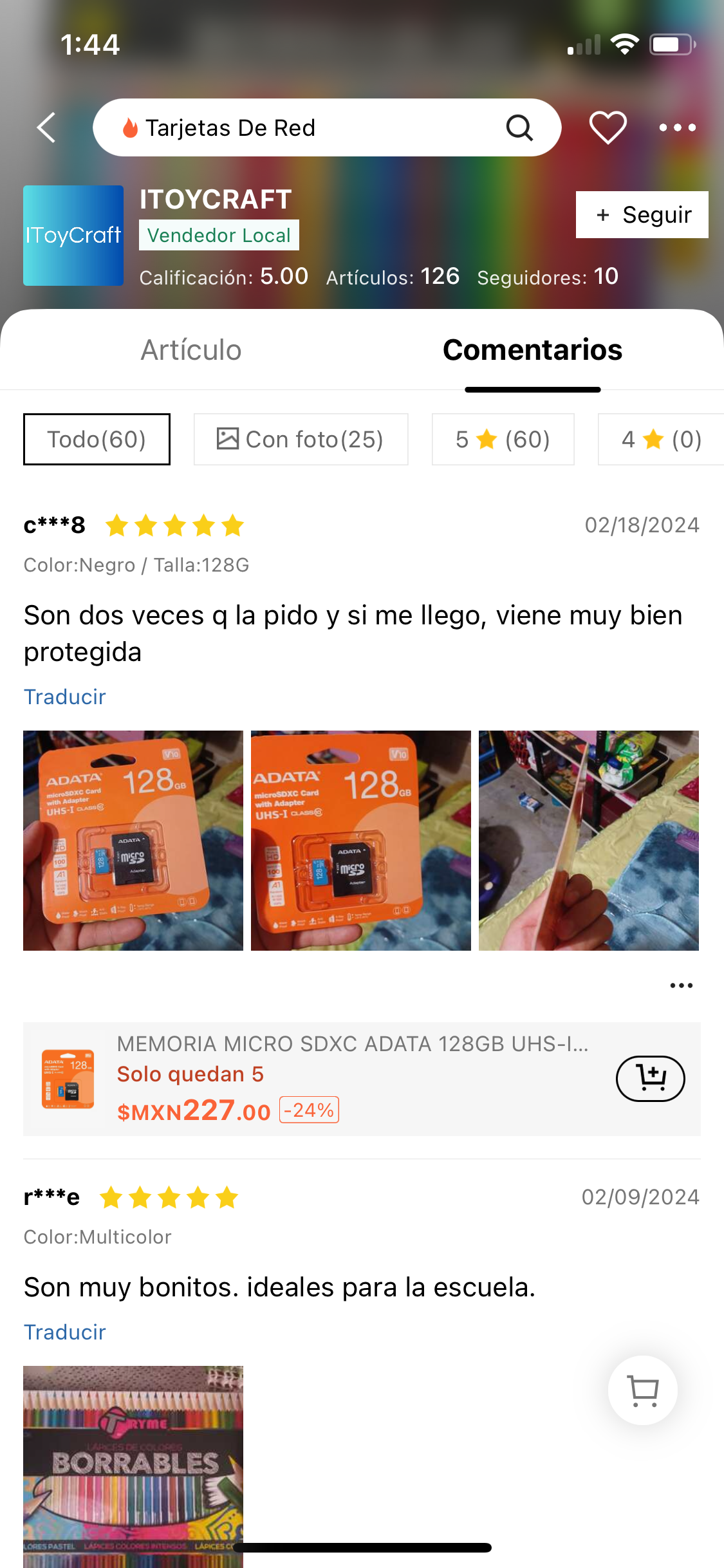Add the ADATA 128GB memory card to cart
724x1568 pixels.
pos(650,1078)
